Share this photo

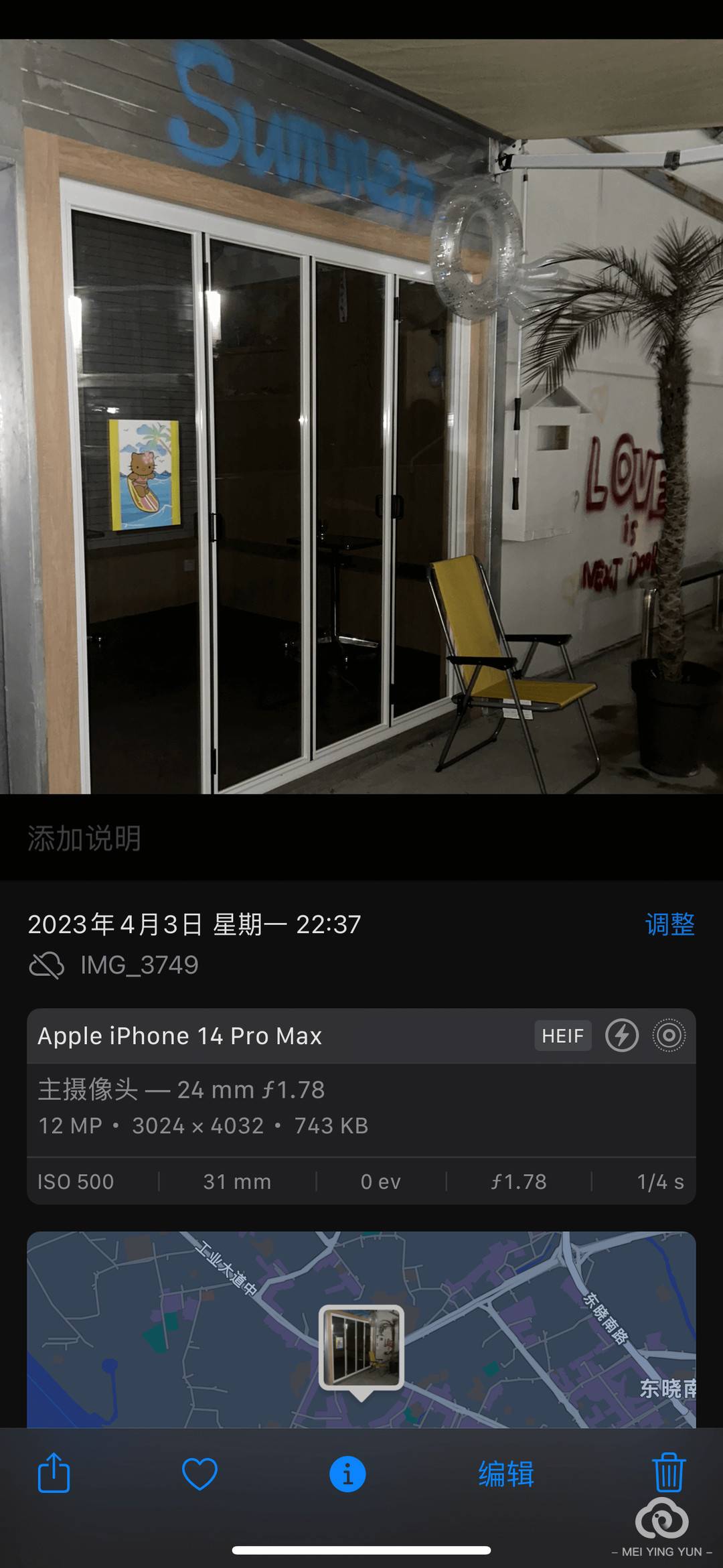click(x=54, y=1473)
